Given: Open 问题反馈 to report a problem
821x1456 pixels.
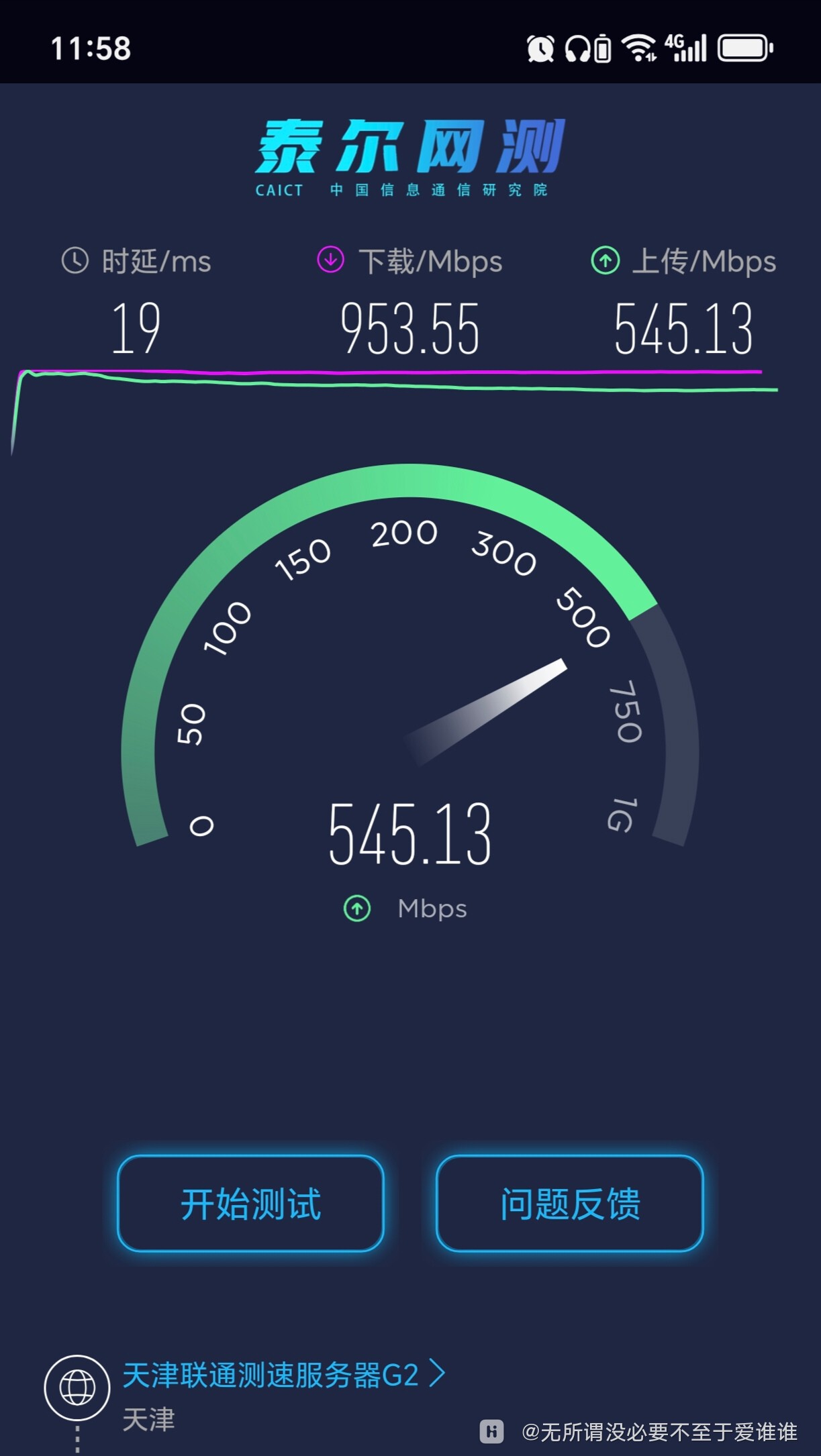Looking at the screenshot, I should tap(569, 1204).
